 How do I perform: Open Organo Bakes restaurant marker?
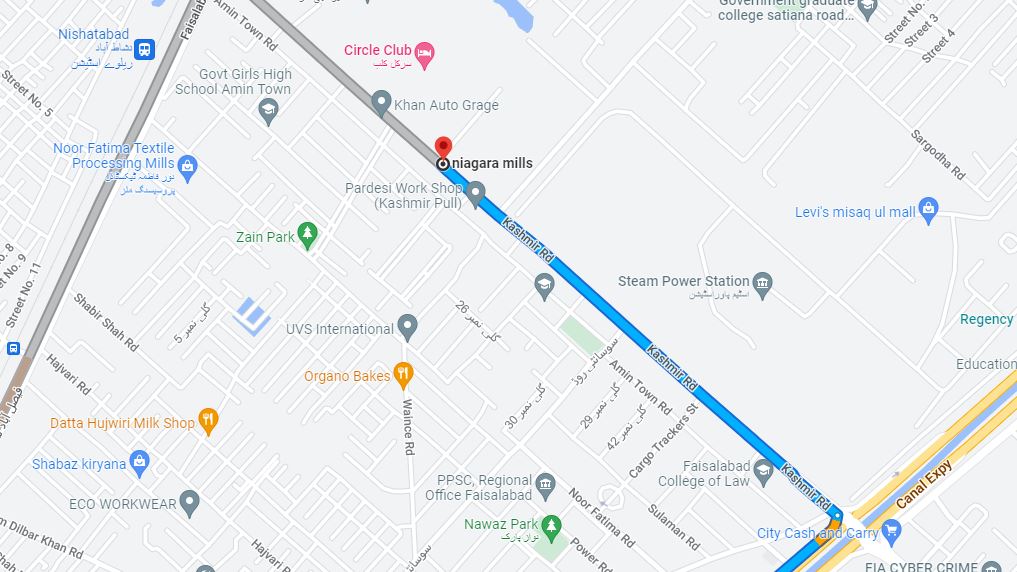[403, 375]
